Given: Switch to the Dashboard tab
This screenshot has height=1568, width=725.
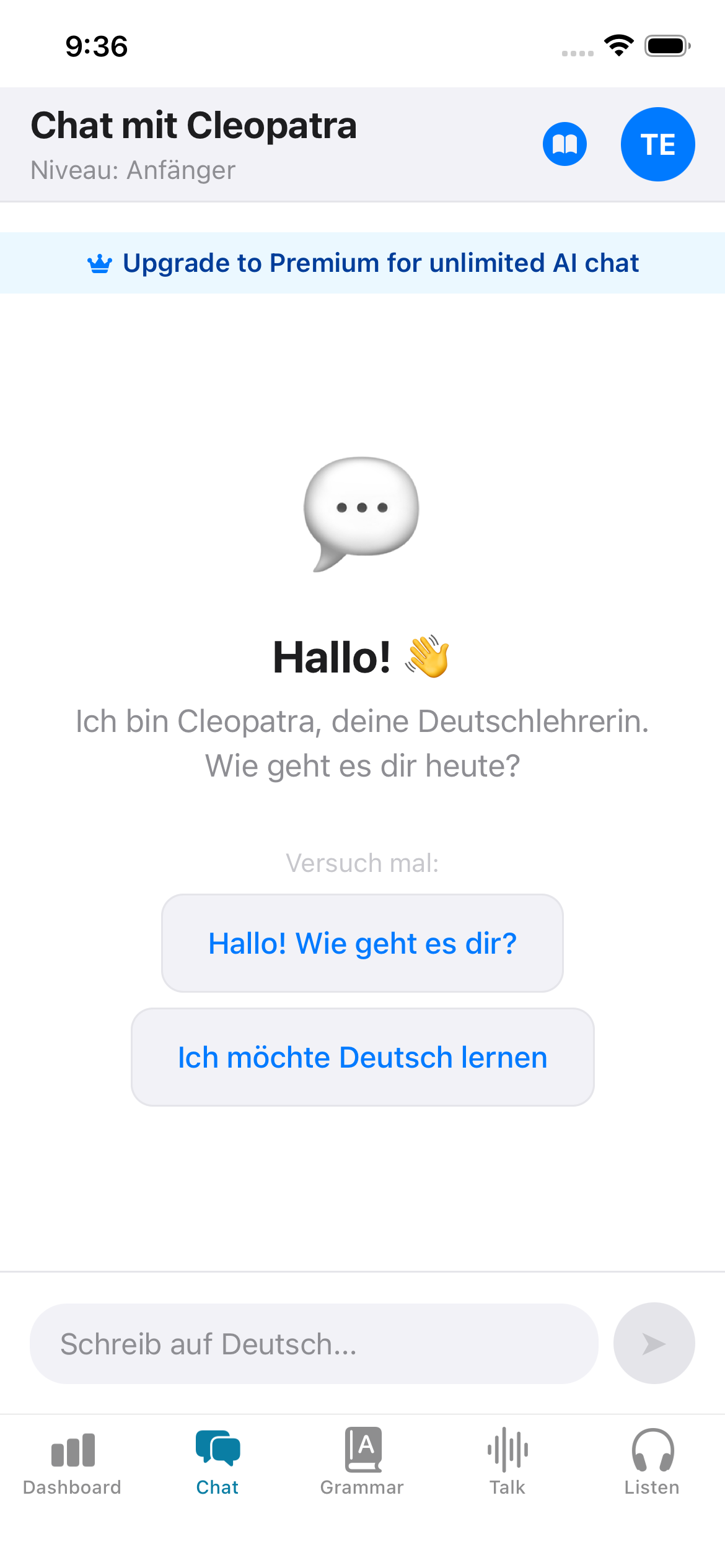Looking at the screenshot, I should click(x=72, y=1461).
